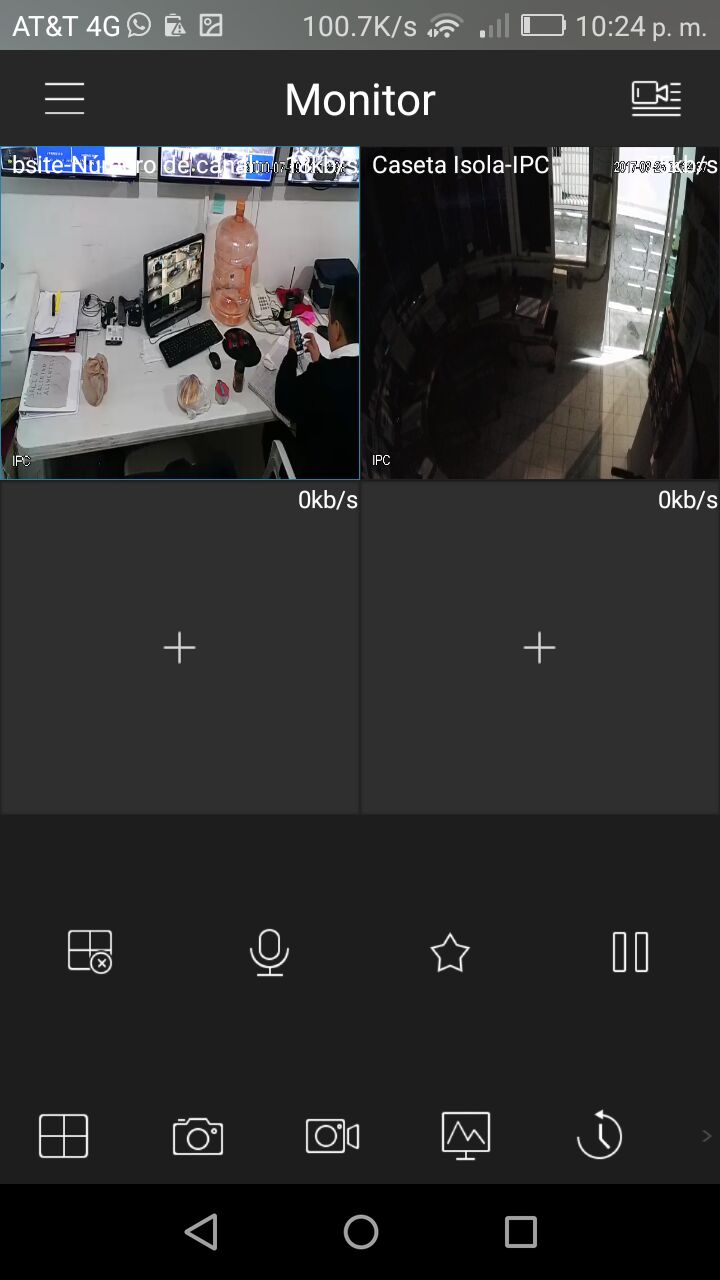
Task: Open recent apps from navigation bar
Action: pyautogui.click(x=520, y=1232)
